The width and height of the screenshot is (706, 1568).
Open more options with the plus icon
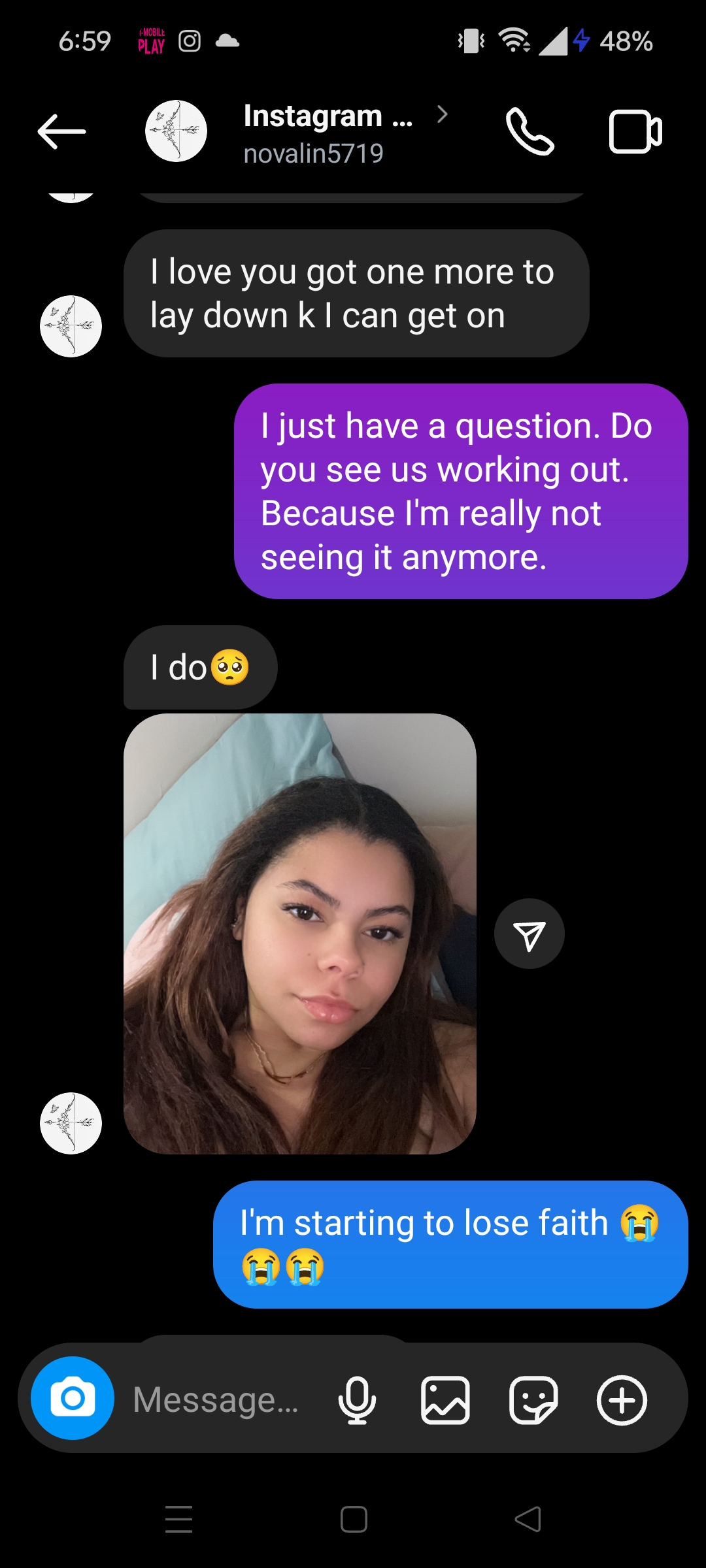tap(622, 1399)
